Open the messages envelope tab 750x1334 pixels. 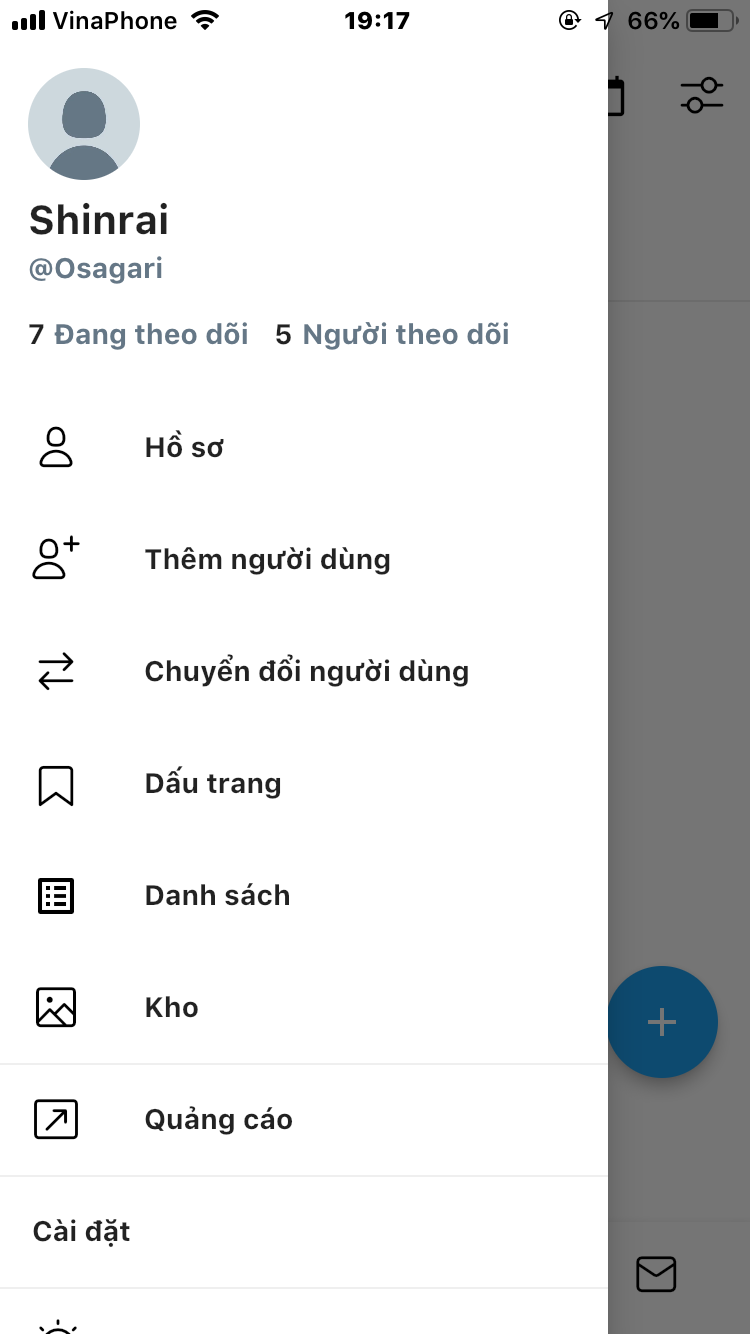pyautogui.click(x=656, y=1274)
